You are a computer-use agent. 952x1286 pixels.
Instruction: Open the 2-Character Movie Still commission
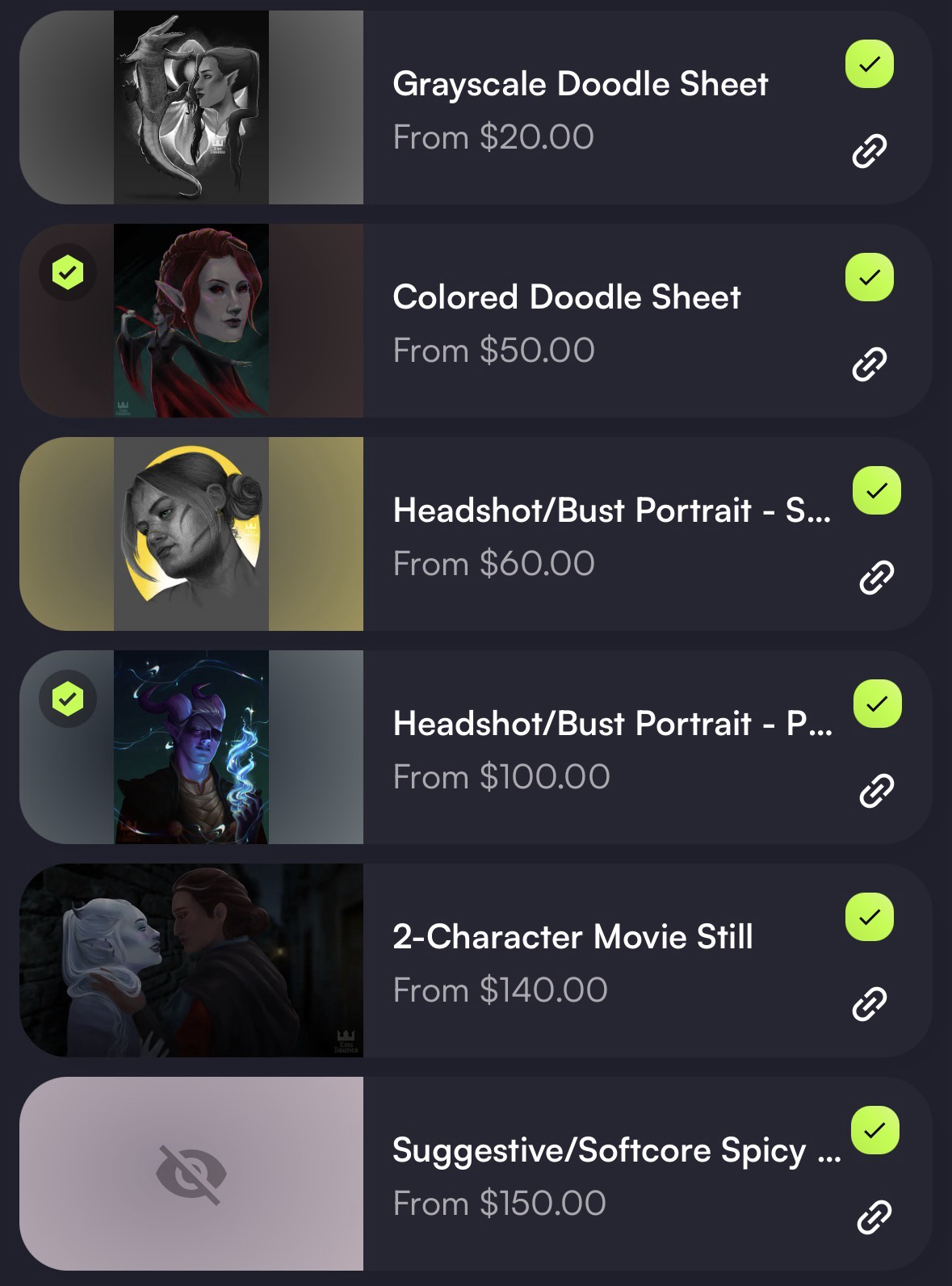[572, 937]
